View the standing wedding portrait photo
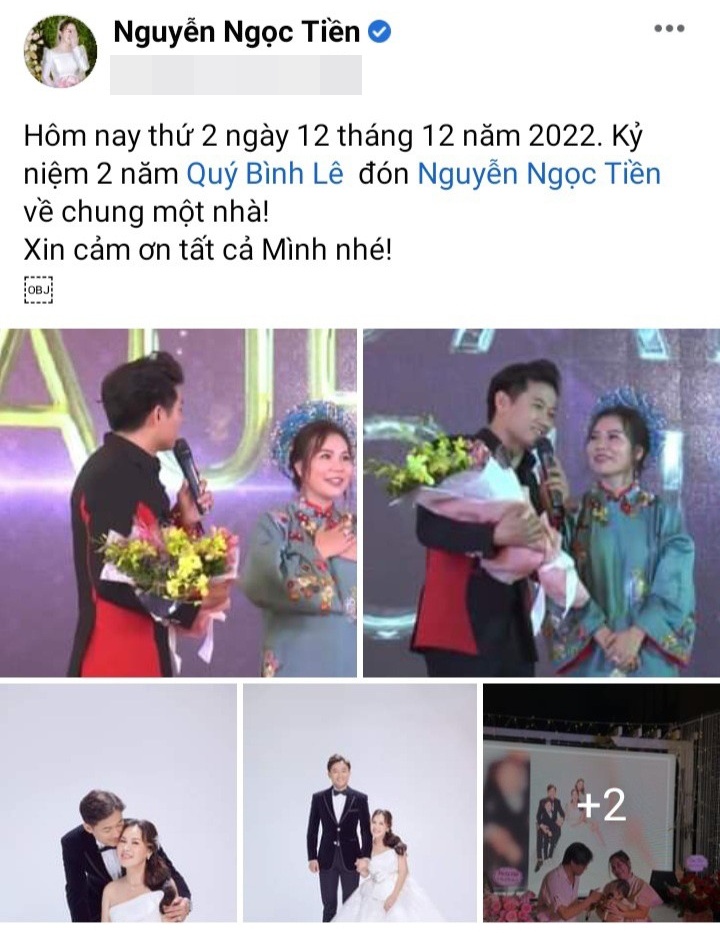 pyautogui.click(x=360, y=803)
